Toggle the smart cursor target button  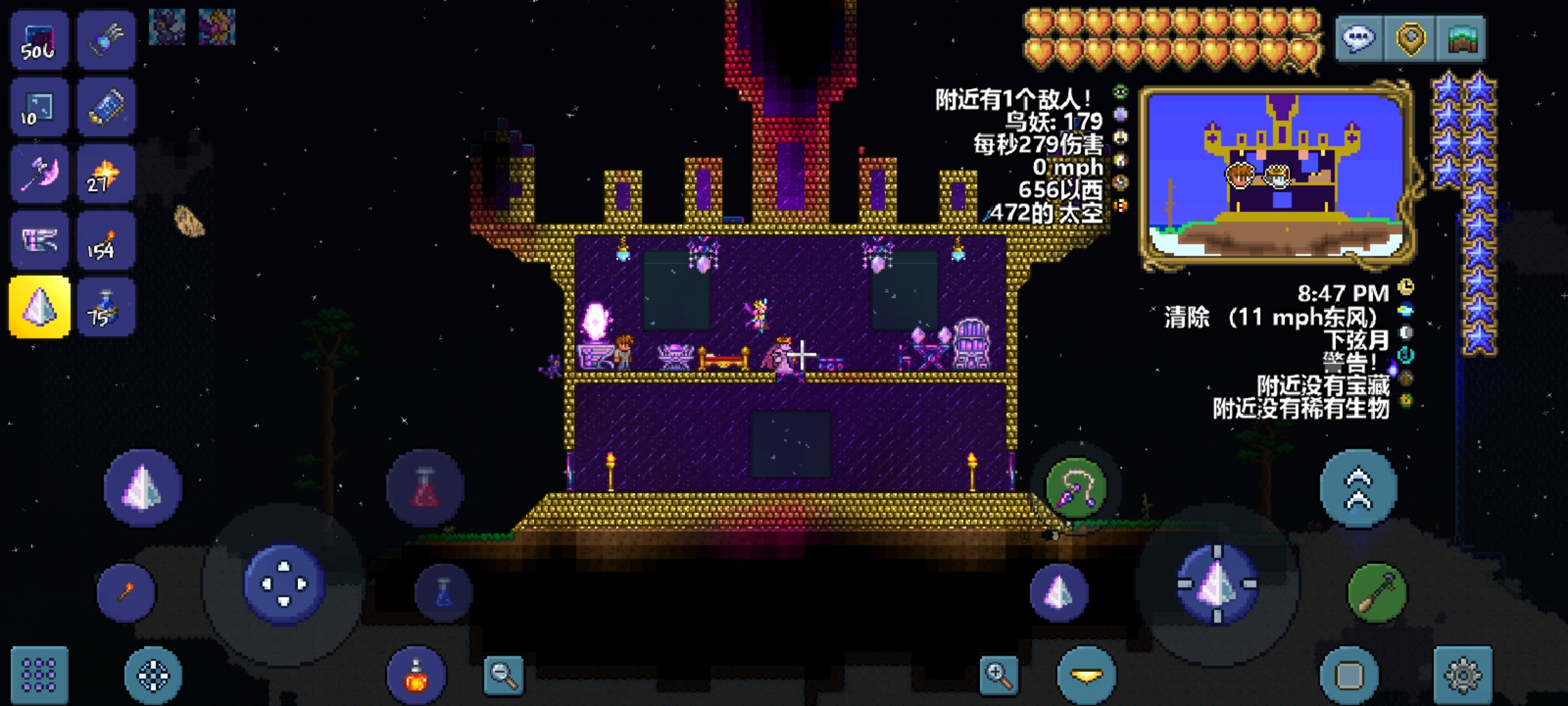(x=153, y=674)
